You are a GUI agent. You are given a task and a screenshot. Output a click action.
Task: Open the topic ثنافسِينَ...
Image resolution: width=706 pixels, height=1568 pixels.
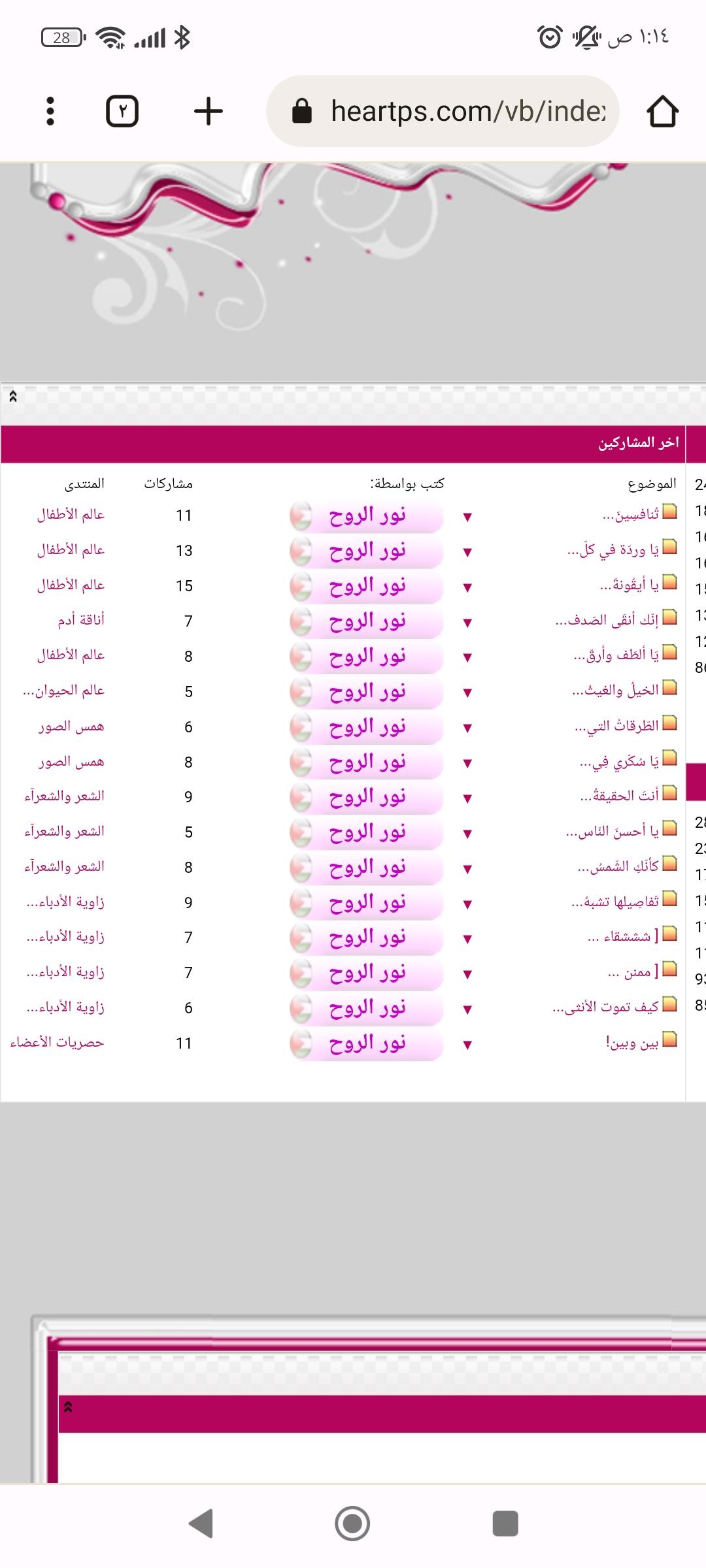tap(630, 515)
